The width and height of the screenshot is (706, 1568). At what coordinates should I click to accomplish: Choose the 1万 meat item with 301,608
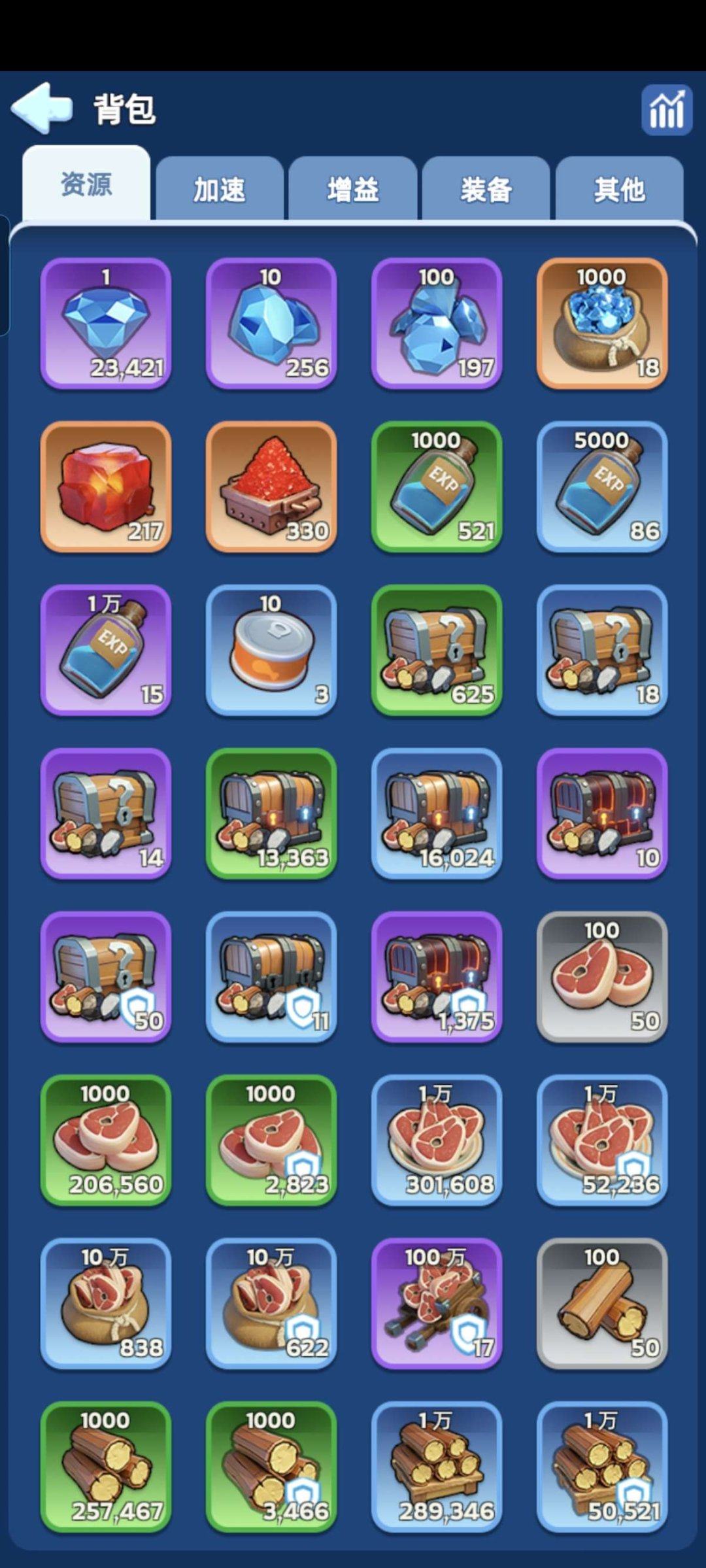[x=437, y=1141]
